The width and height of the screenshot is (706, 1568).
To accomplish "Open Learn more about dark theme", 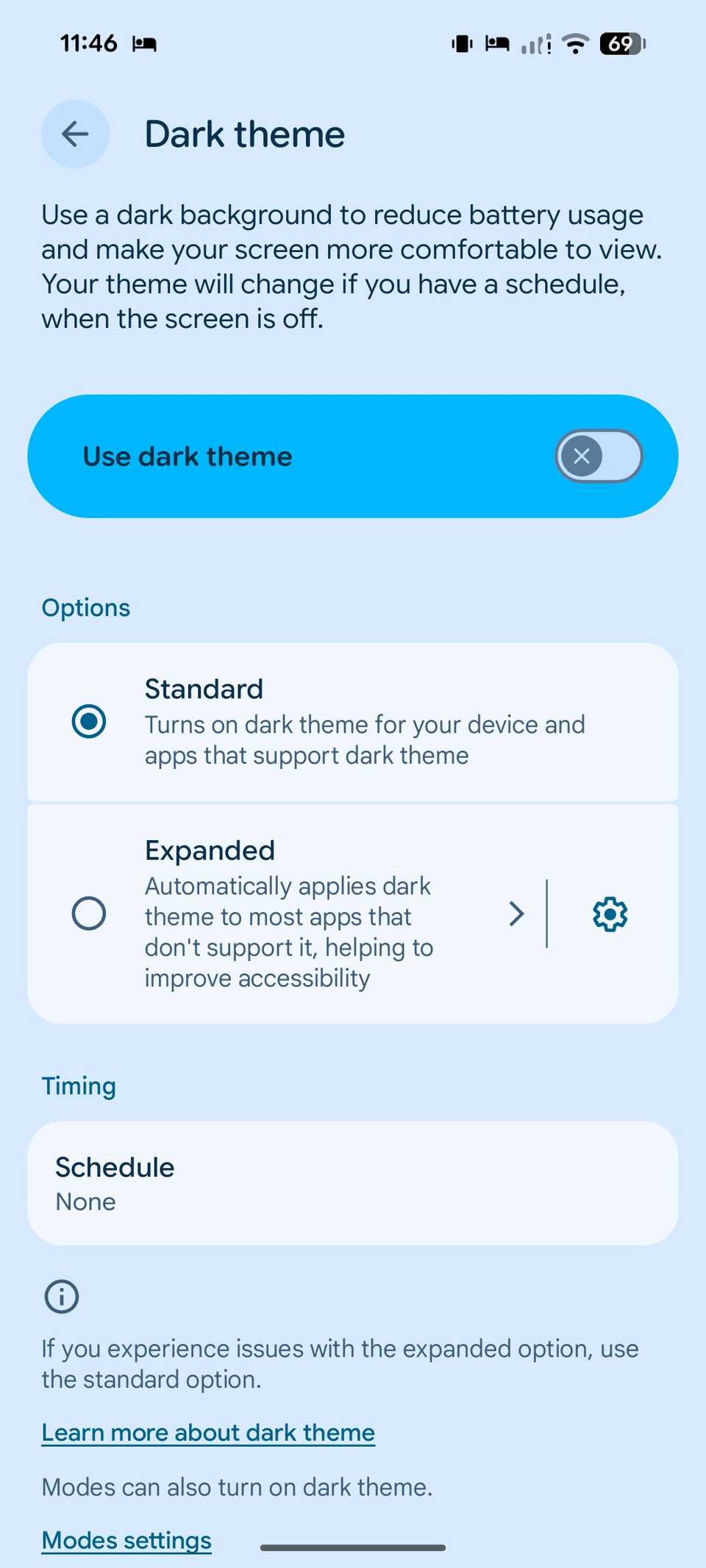I will [x=208, y=1432].
